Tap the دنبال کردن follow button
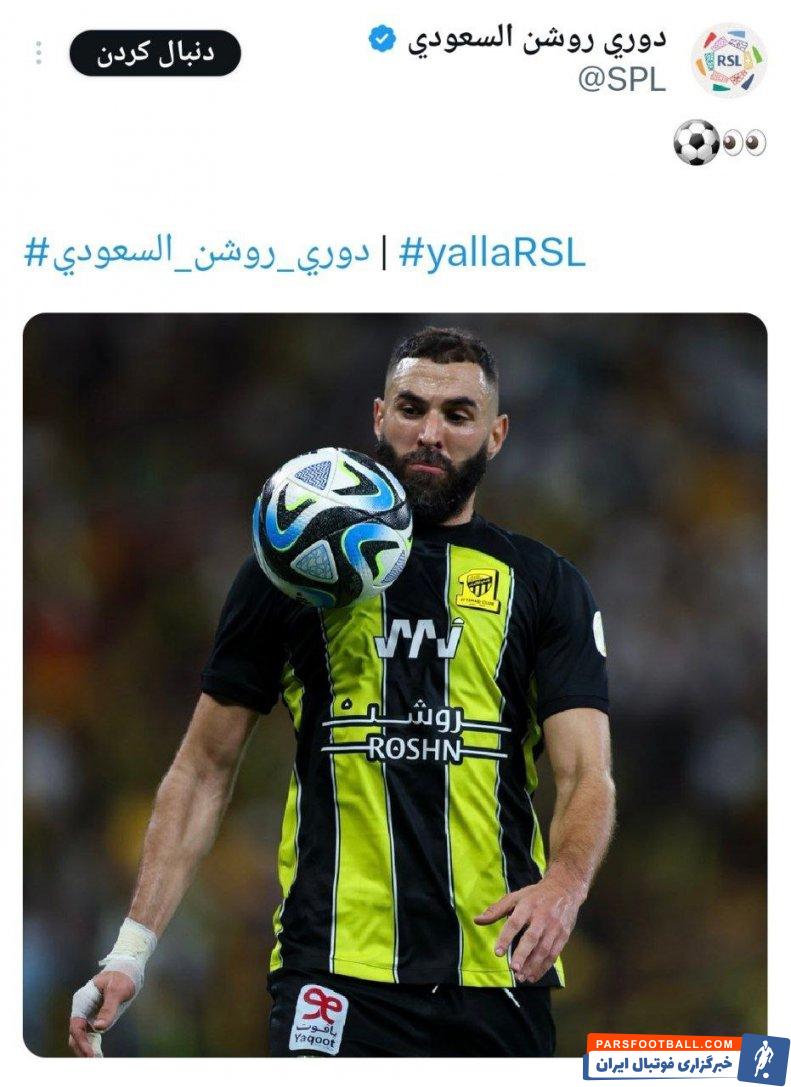The width and height of the screenshot is (791, 1087). tap(155, 53)
